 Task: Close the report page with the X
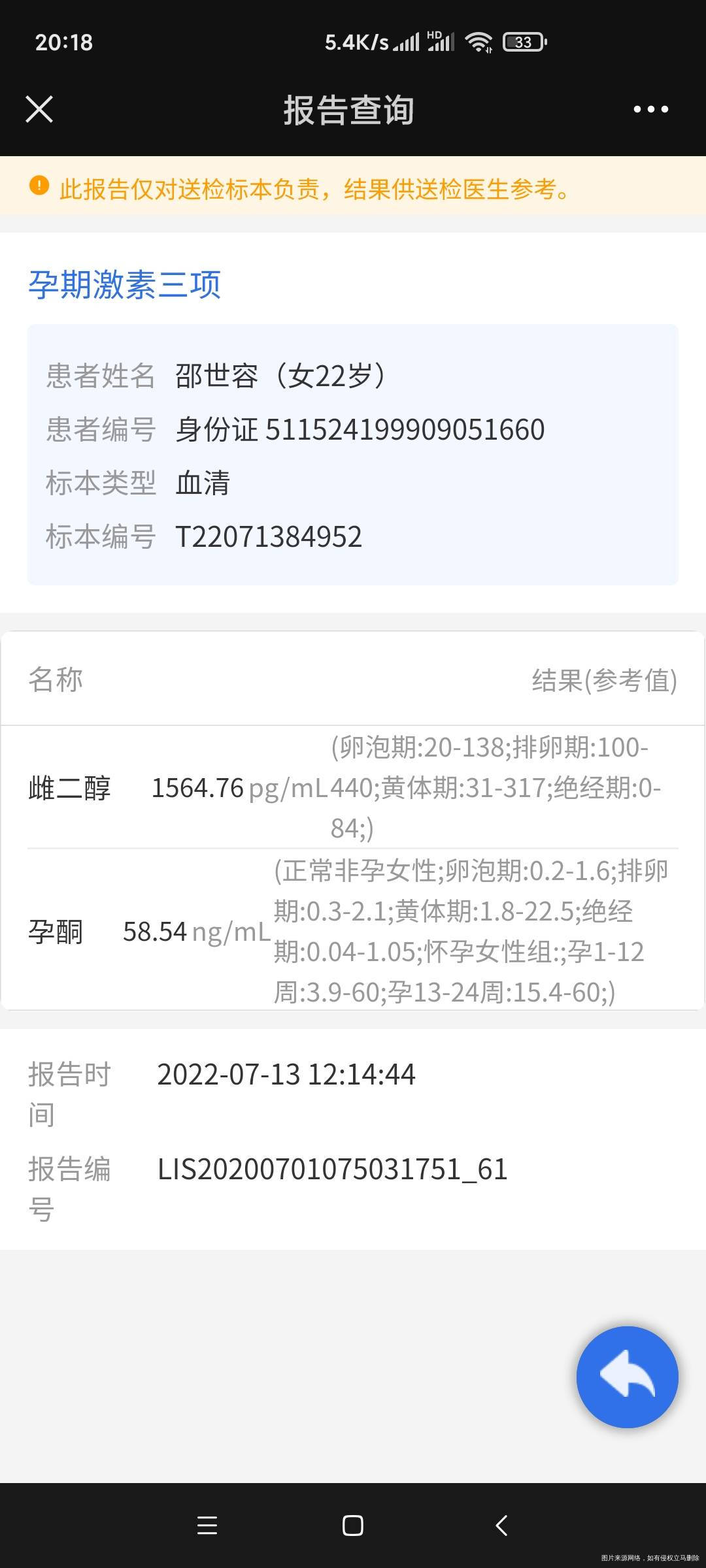39,110
